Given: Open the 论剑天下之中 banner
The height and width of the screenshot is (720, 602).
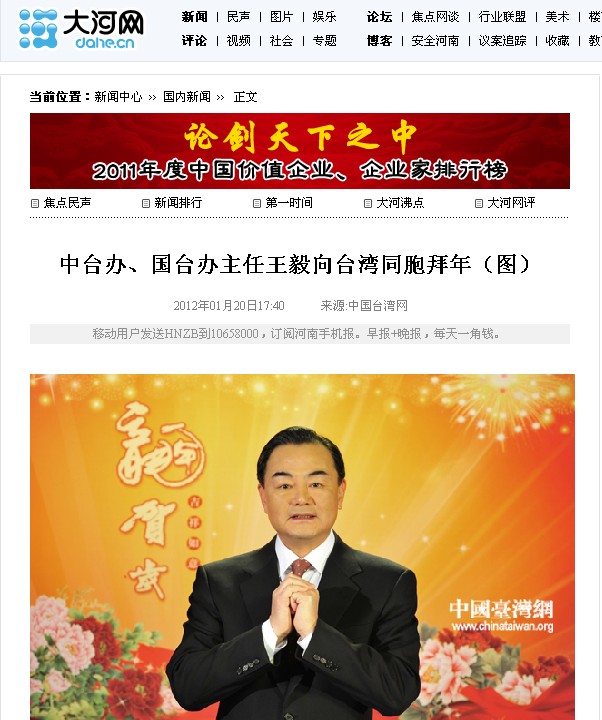Looking at the screenshot, I should click(x=299, y=151).
